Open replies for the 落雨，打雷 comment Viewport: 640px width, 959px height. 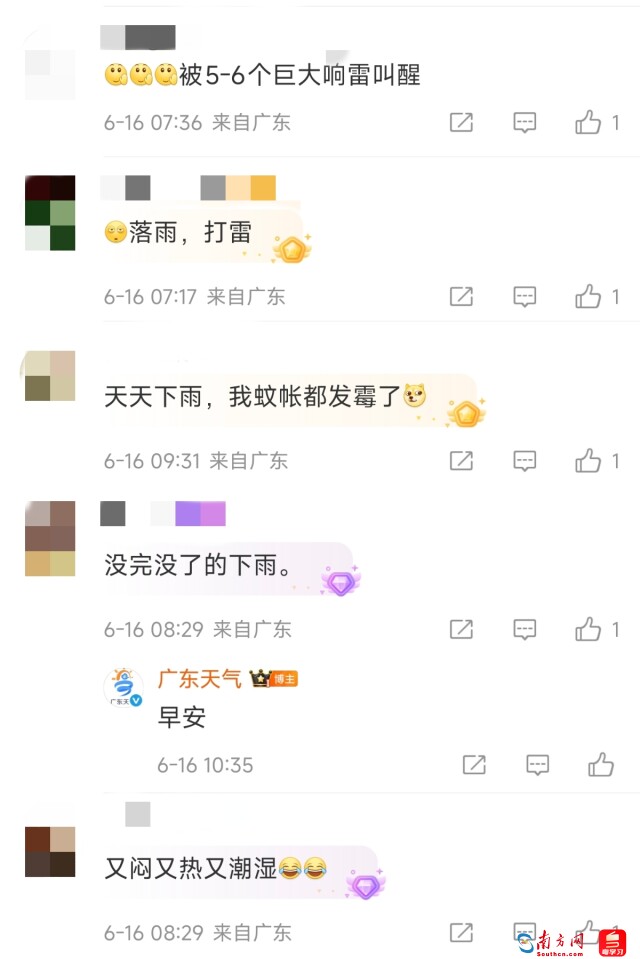point(525,296)
